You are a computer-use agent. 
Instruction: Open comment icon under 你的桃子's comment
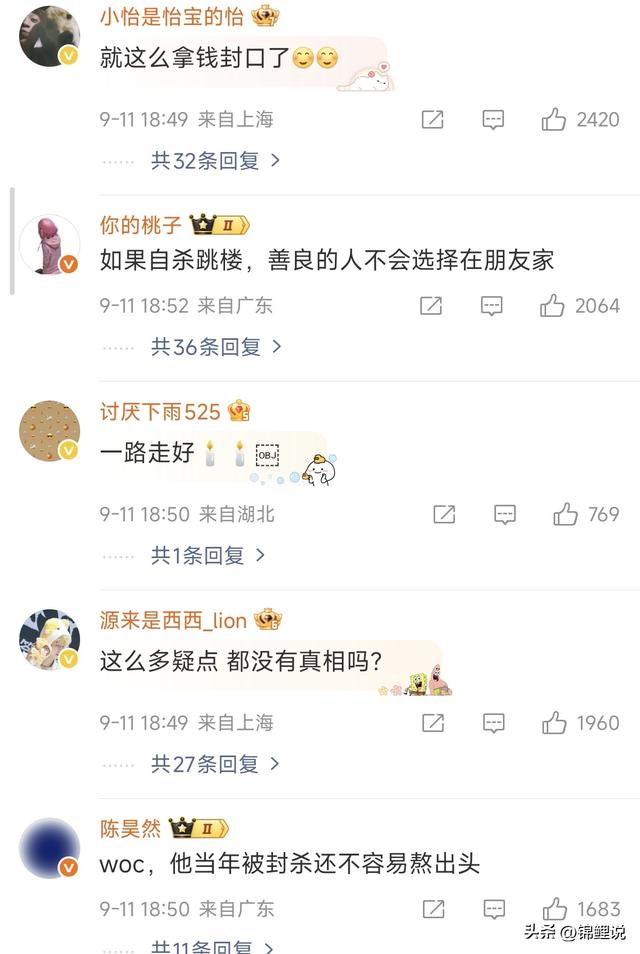tap(492, 306)
